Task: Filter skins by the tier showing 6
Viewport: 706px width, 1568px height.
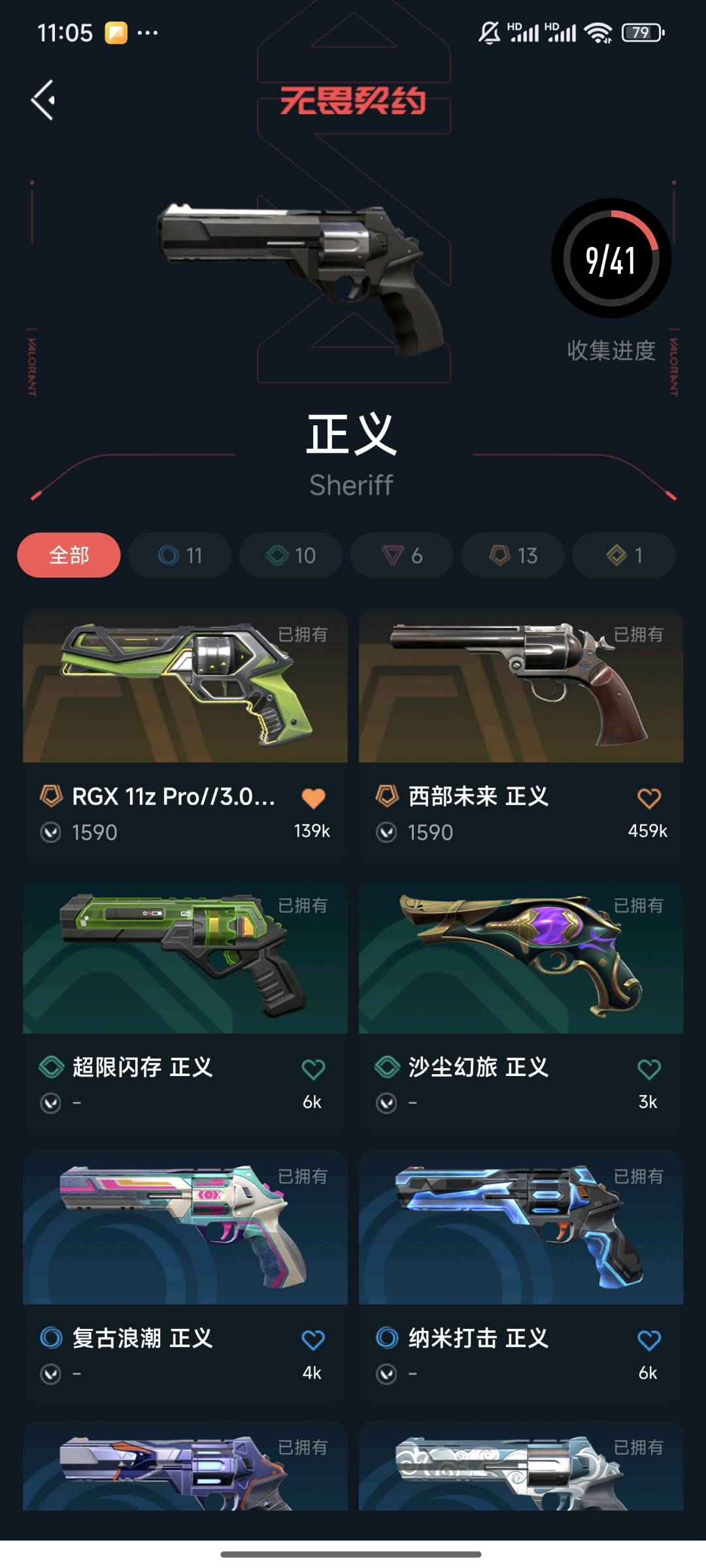Action: point(401,555)
